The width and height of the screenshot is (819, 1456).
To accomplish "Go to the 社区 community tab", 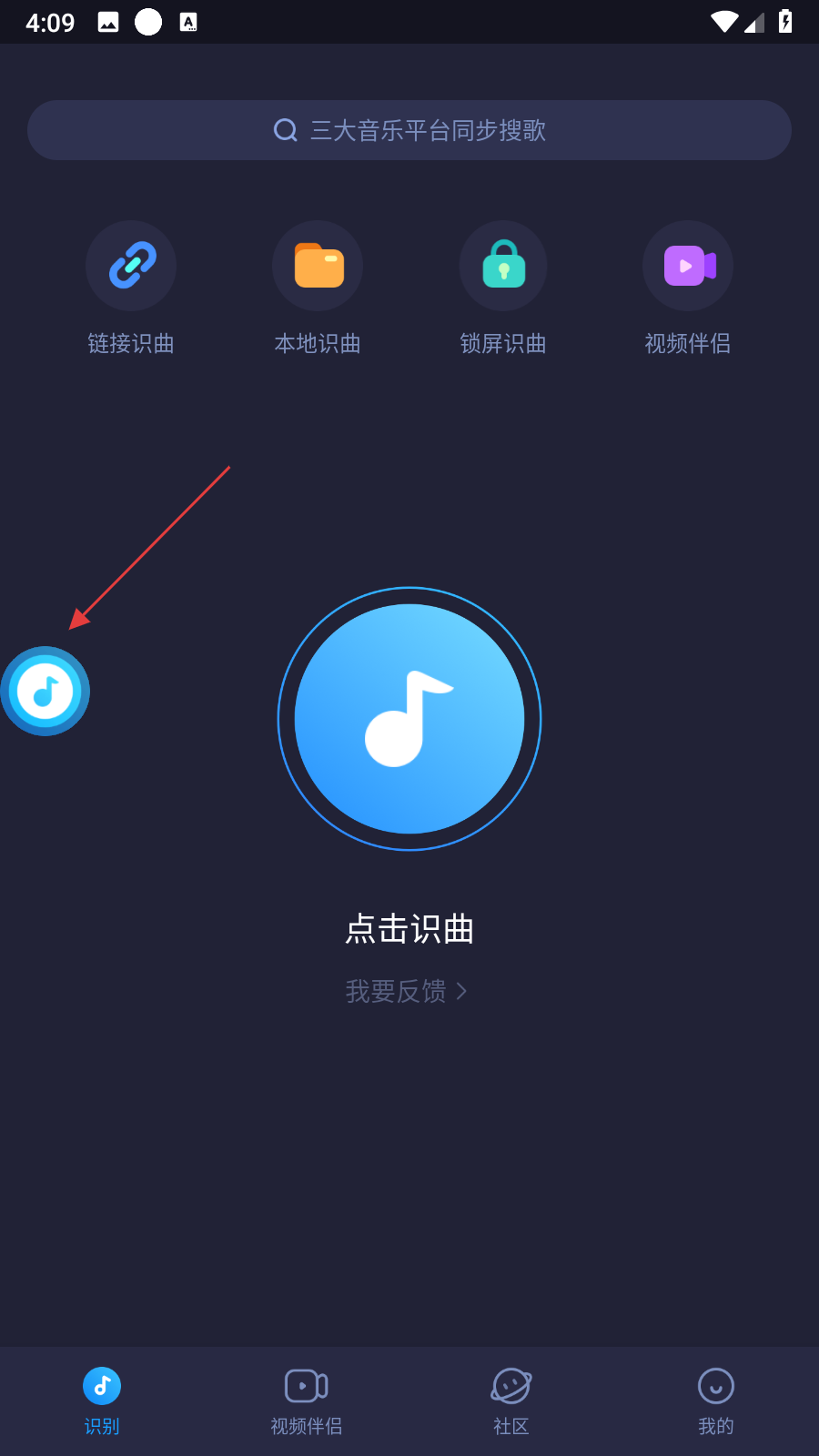I will [511, 1400].
